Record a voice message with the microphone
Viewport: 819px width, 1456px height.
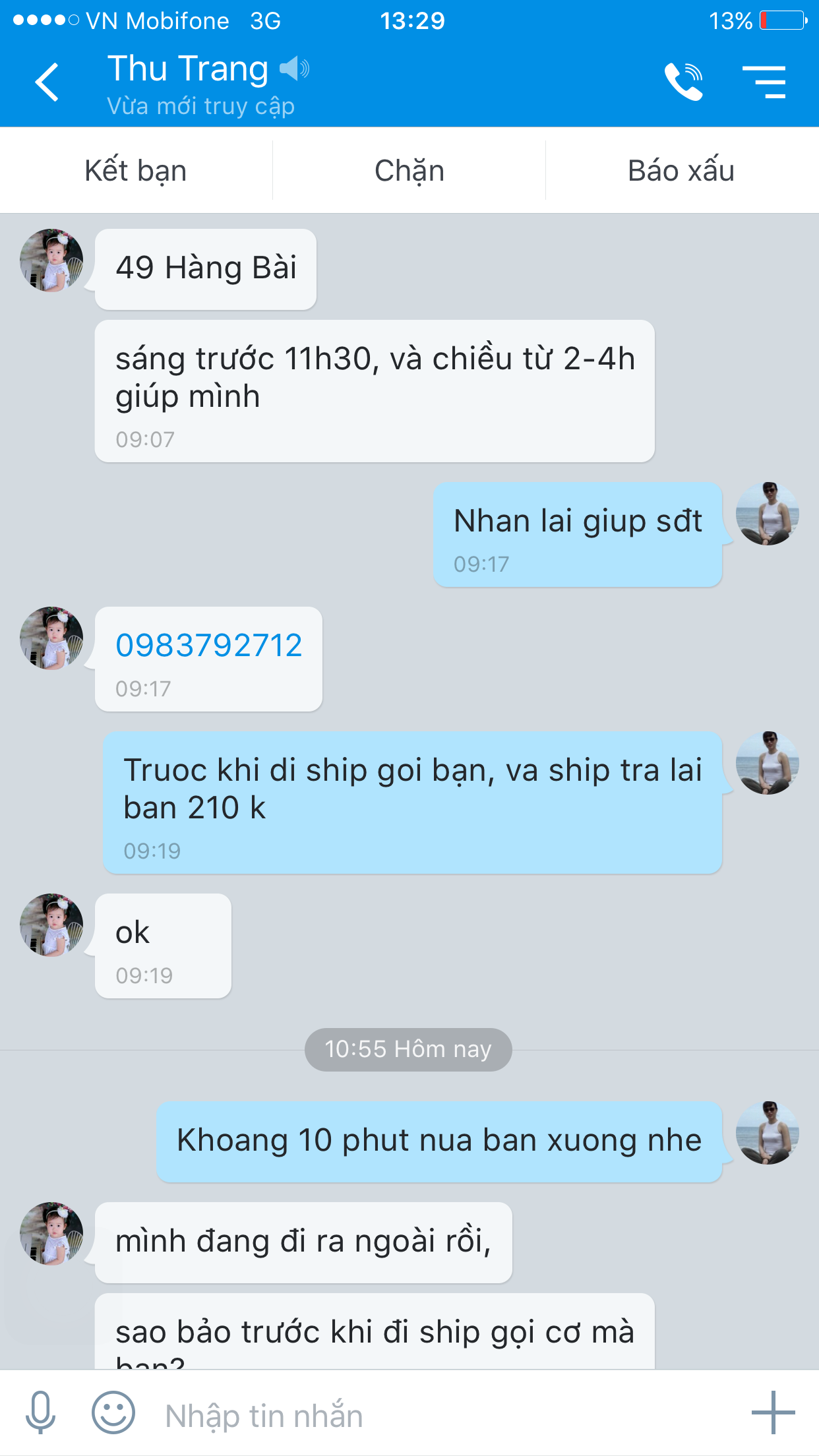pyautogui.click(x=41, y=1412)
